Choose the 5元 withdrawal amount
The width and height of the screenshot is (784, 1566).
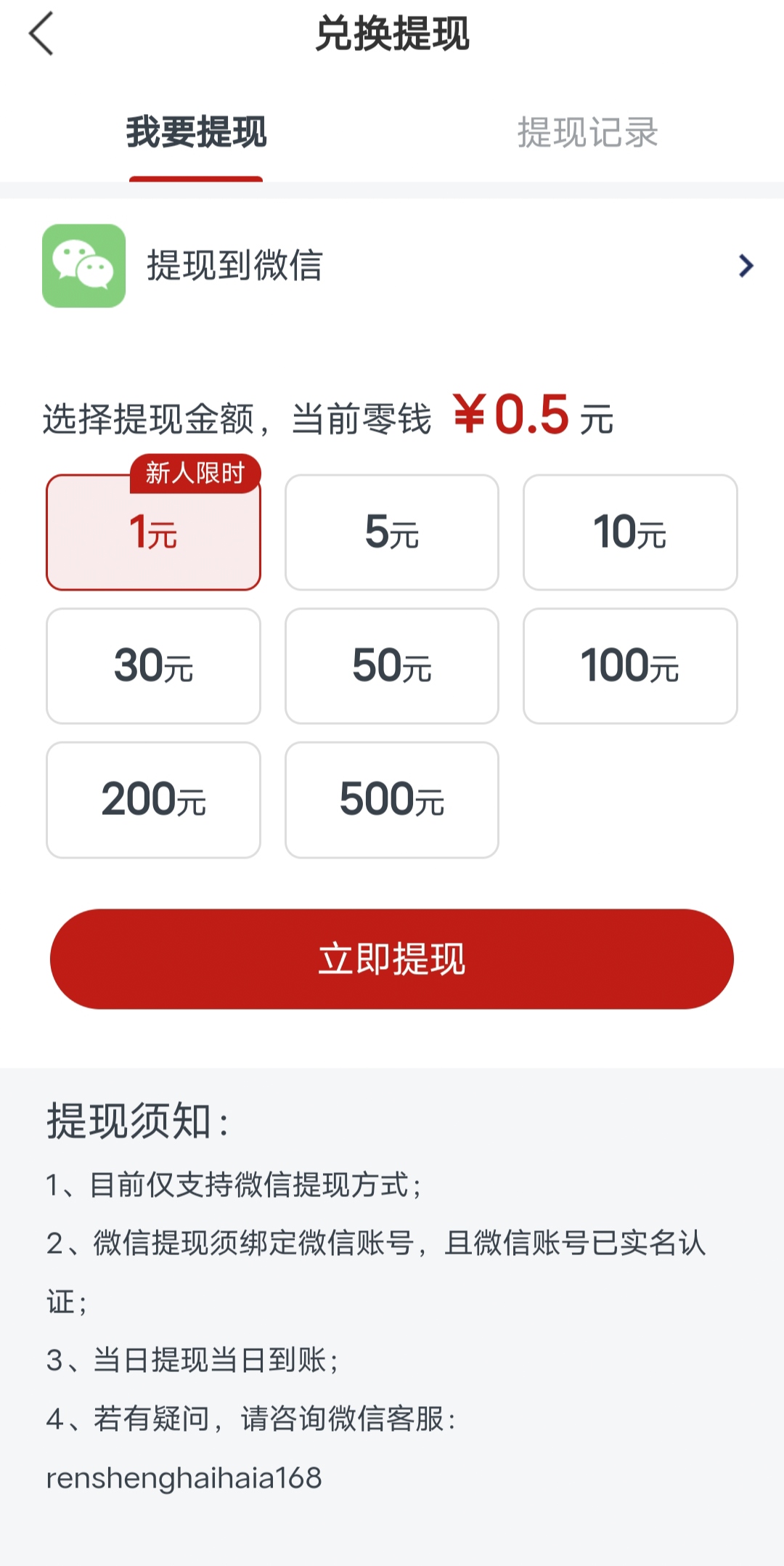click(392, 532)
